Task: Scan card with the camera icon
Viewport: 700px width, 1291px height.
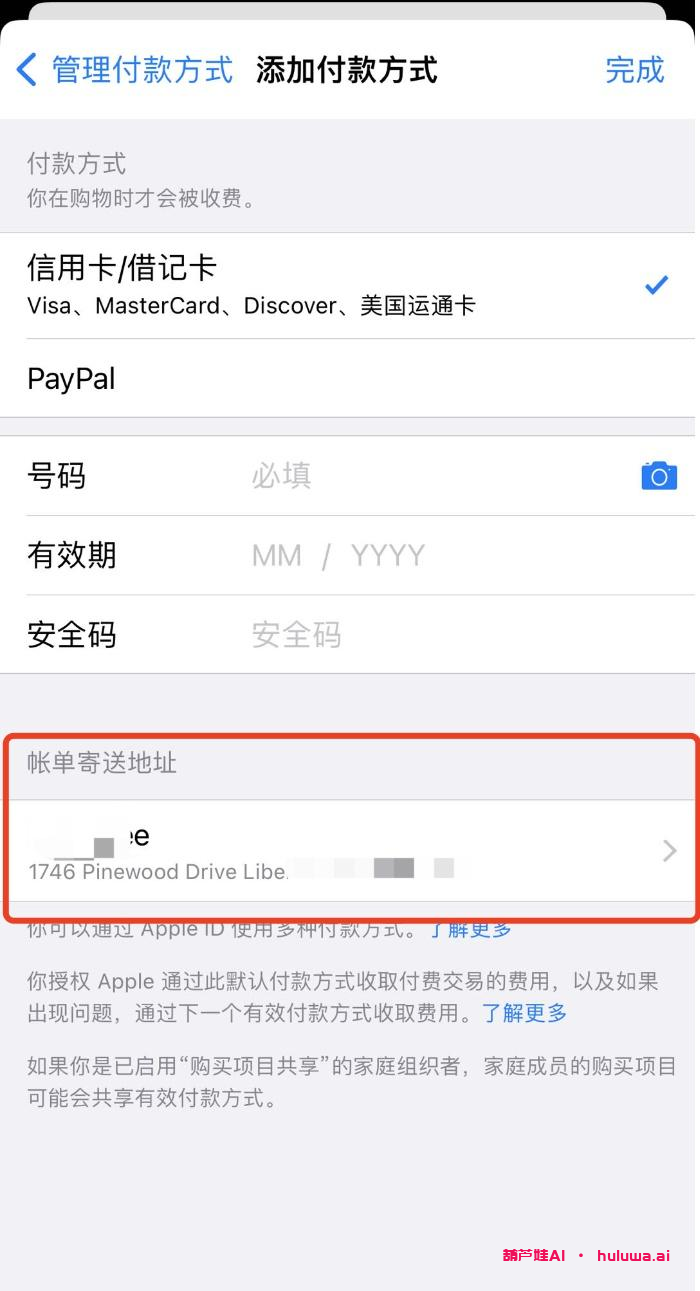Action: (659, 476)
